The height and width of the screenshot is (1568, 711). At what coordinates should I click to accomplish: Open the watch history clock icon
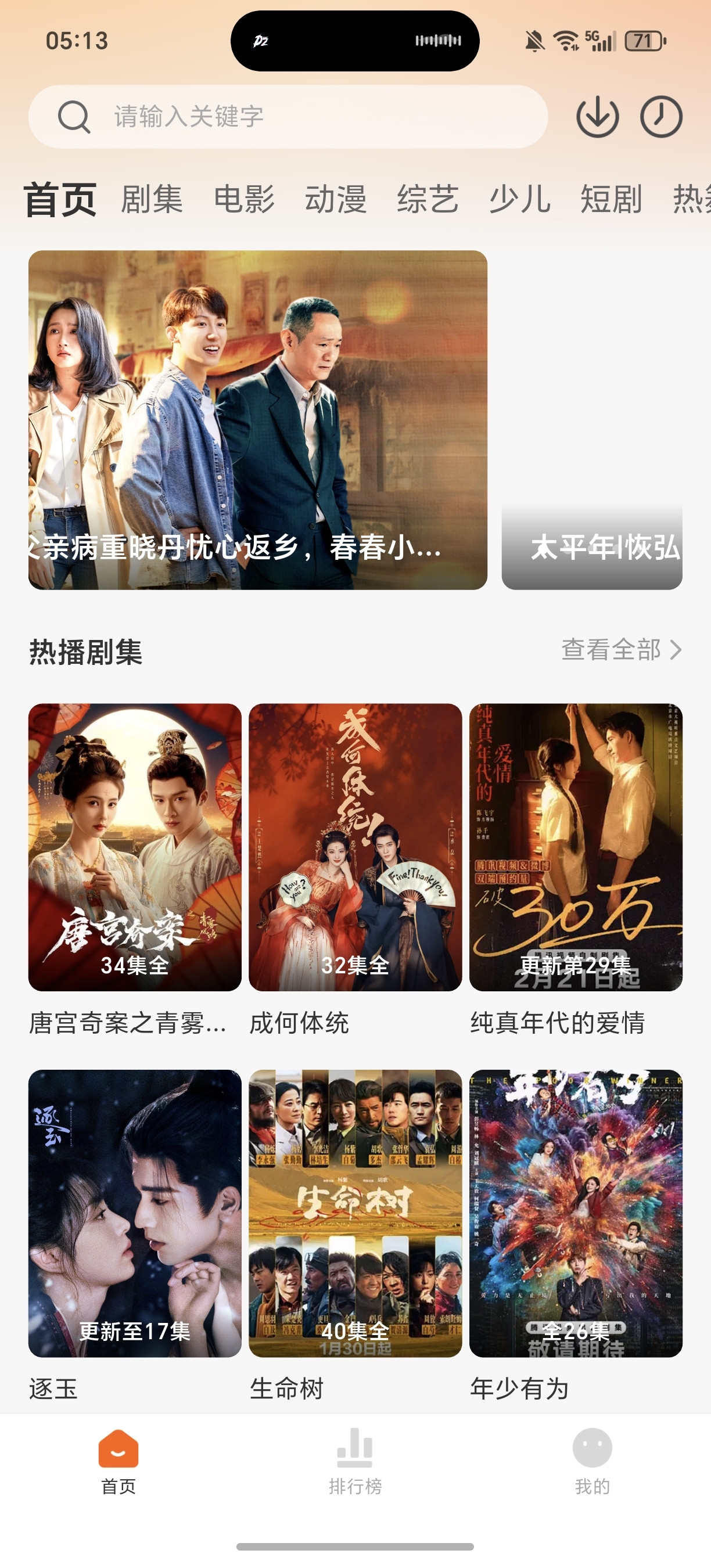[x=660, y=116]
